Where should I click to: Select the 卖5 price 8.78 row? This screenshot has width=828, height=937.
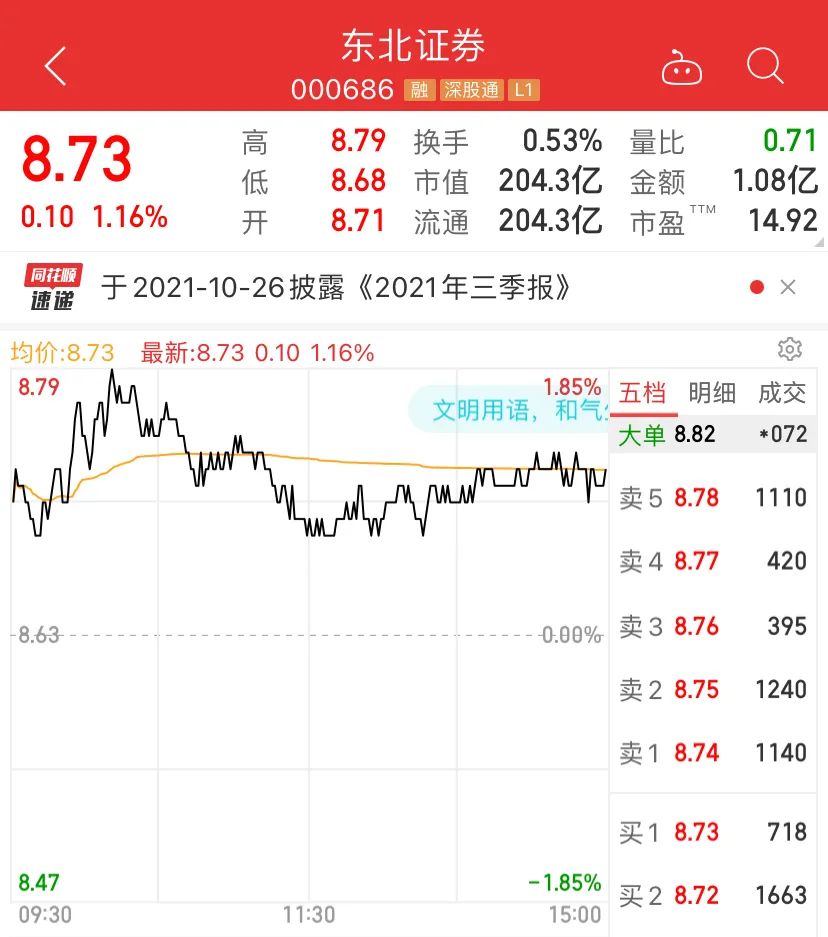click(x=713, y=498)
